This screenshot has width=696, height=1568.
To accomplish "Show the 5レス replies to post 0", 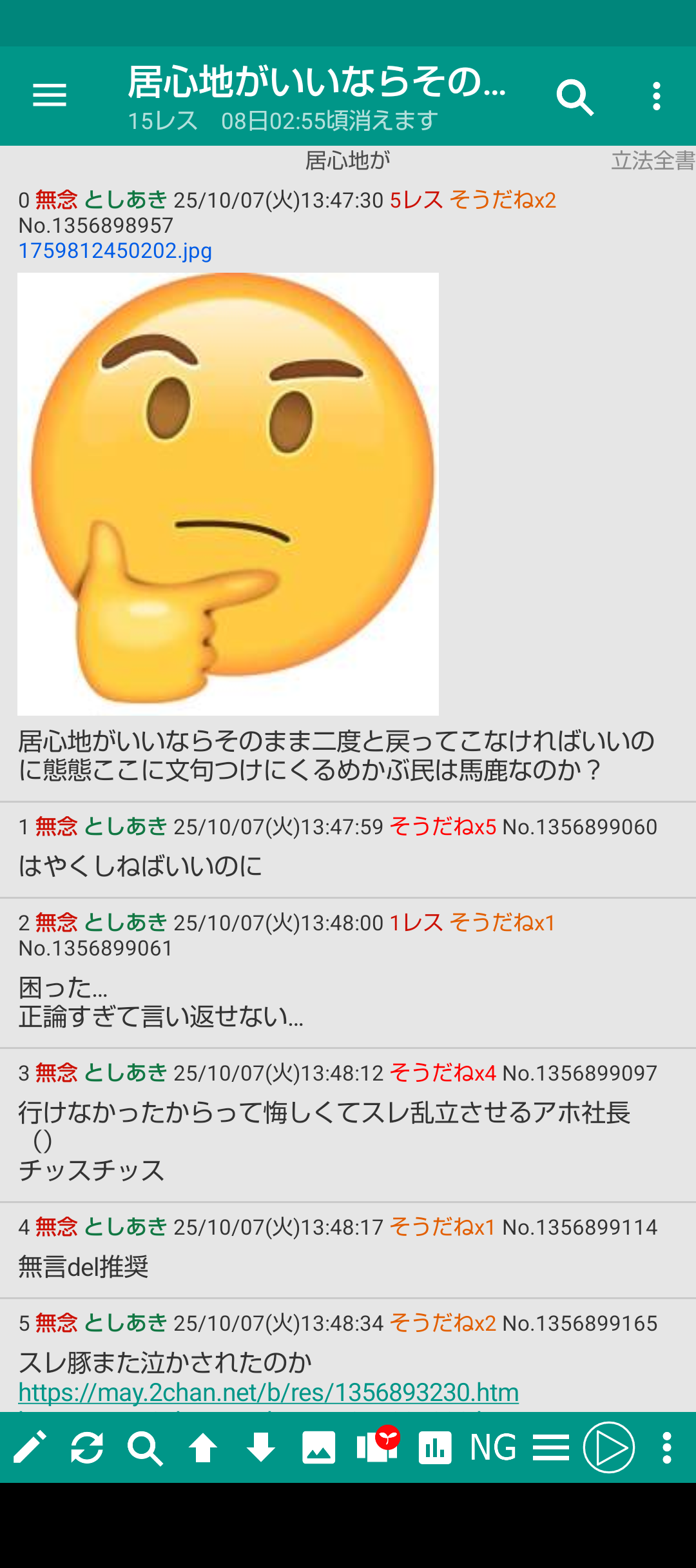I will (x=416, y=200).
